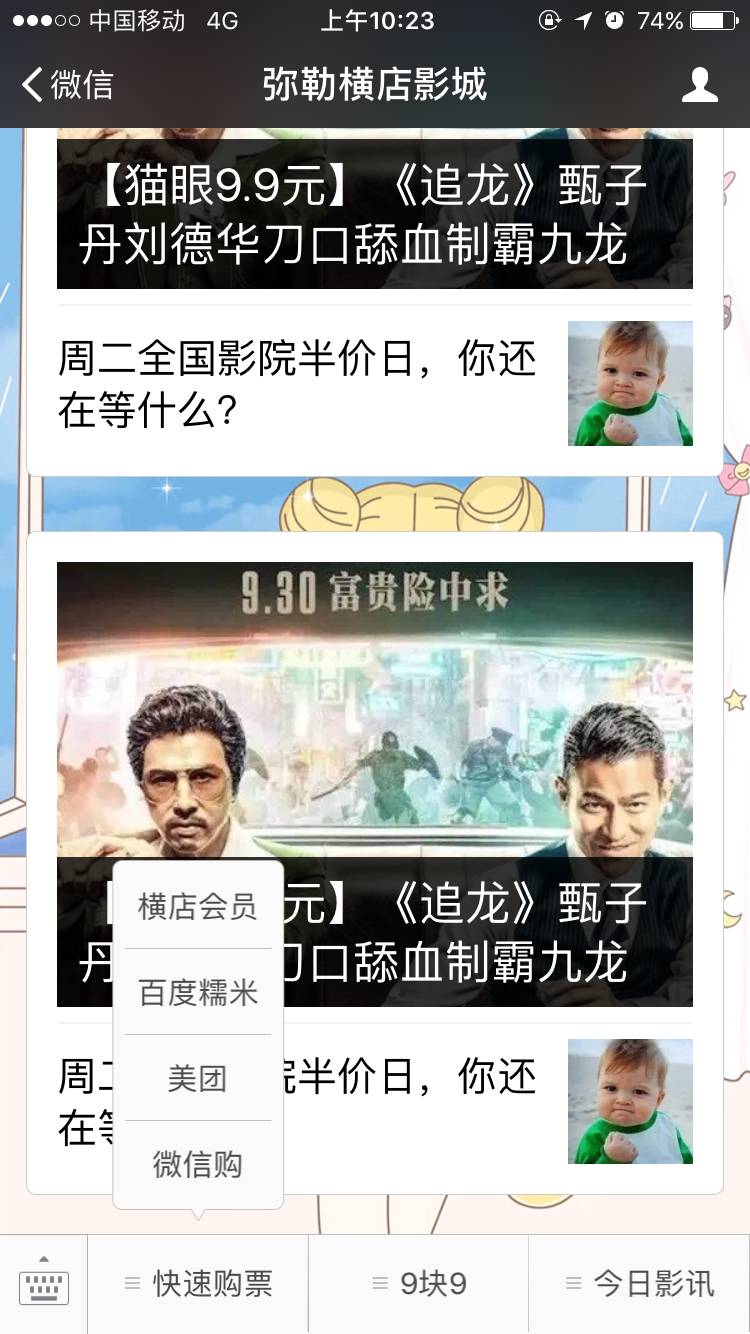This screenshot has height=1334, width=750.
Task: Select 横店会员 from the popup menu
Action: coord(198,906)
